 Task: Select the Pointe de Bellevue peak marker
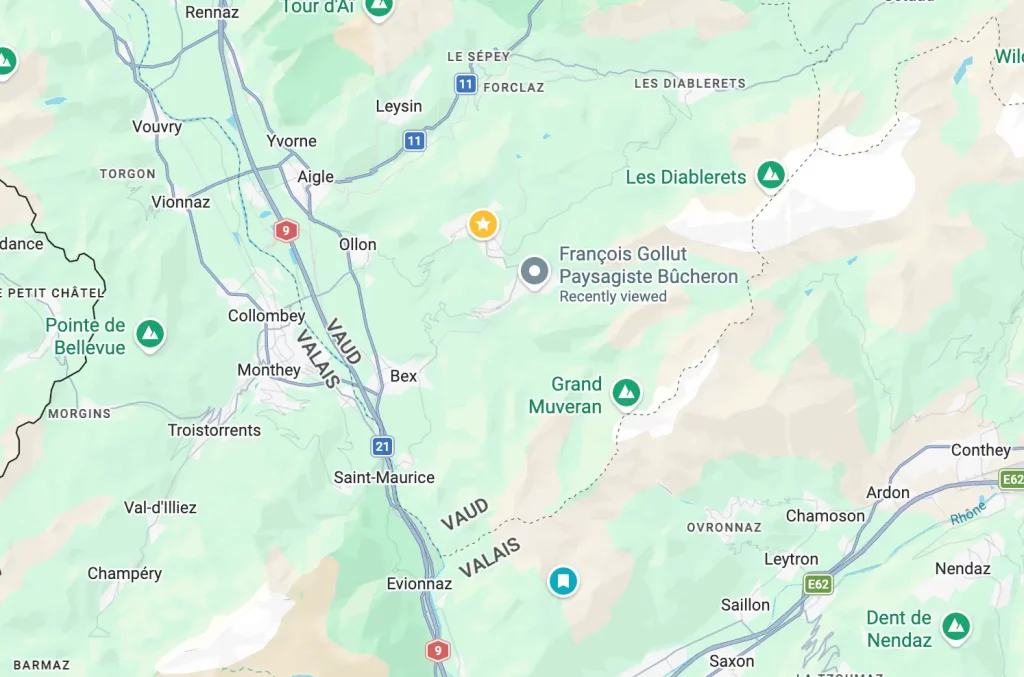[150, 334]
